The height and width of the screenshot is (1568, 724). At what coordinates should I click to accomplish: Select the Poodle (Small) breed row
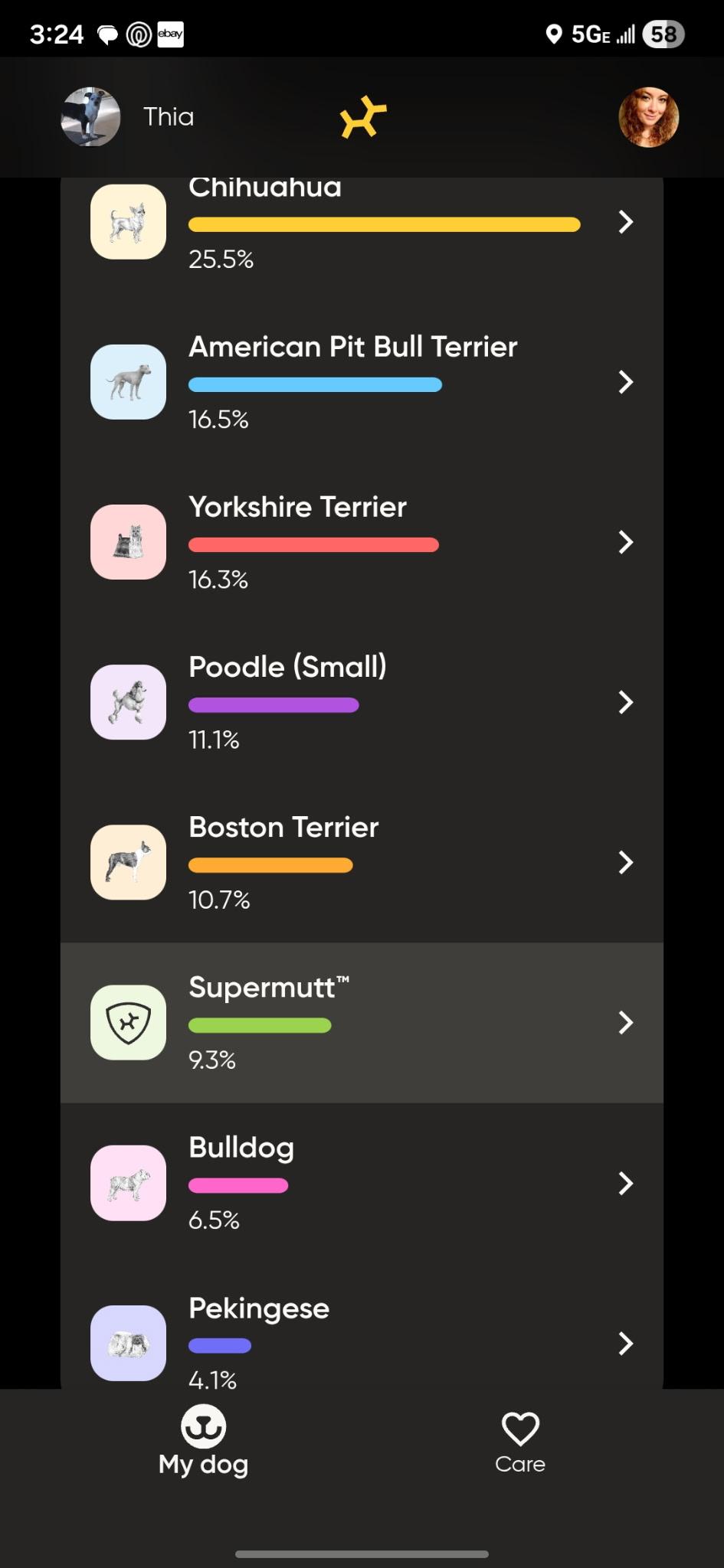(x=362, y=702)
